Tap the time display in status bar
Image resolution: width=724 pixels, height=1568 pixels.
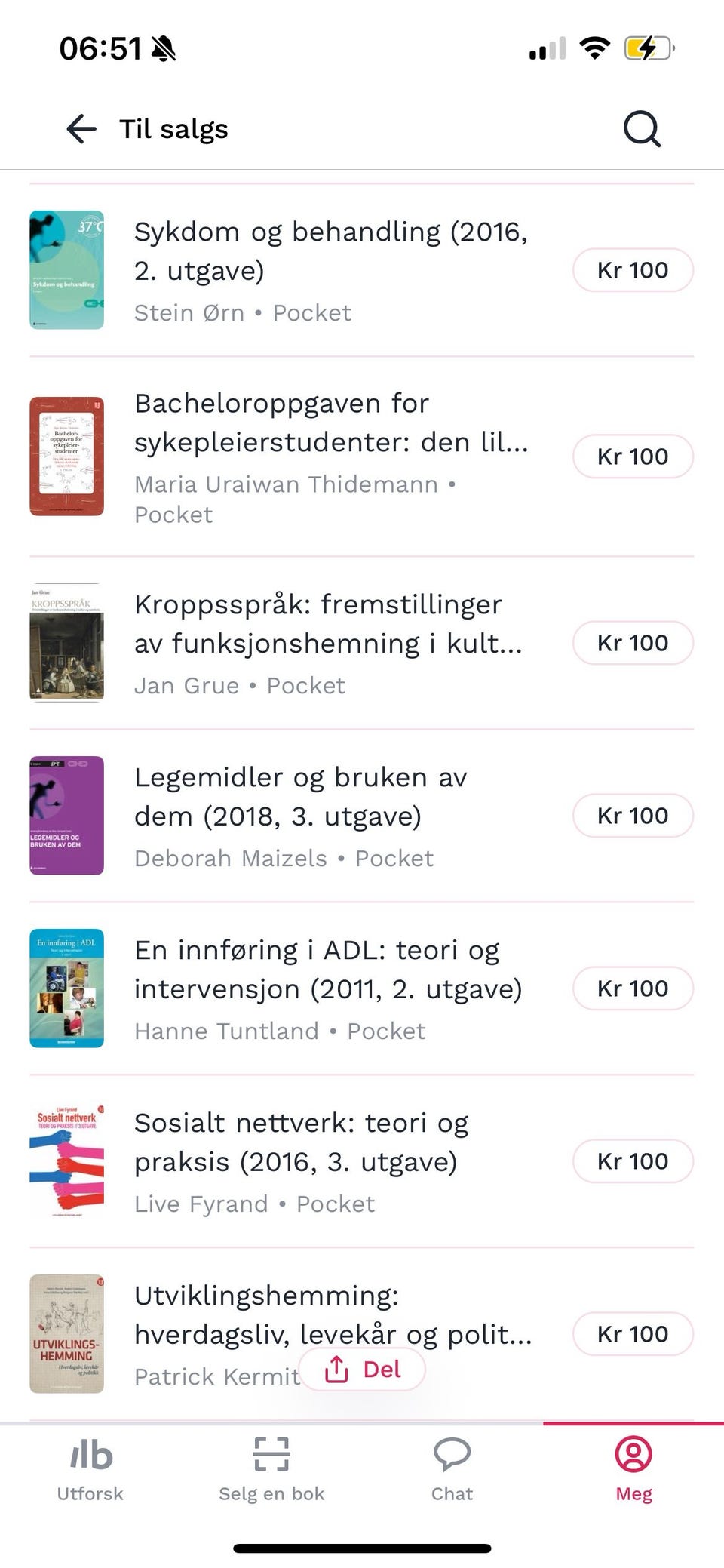click(x=100, y=48)
